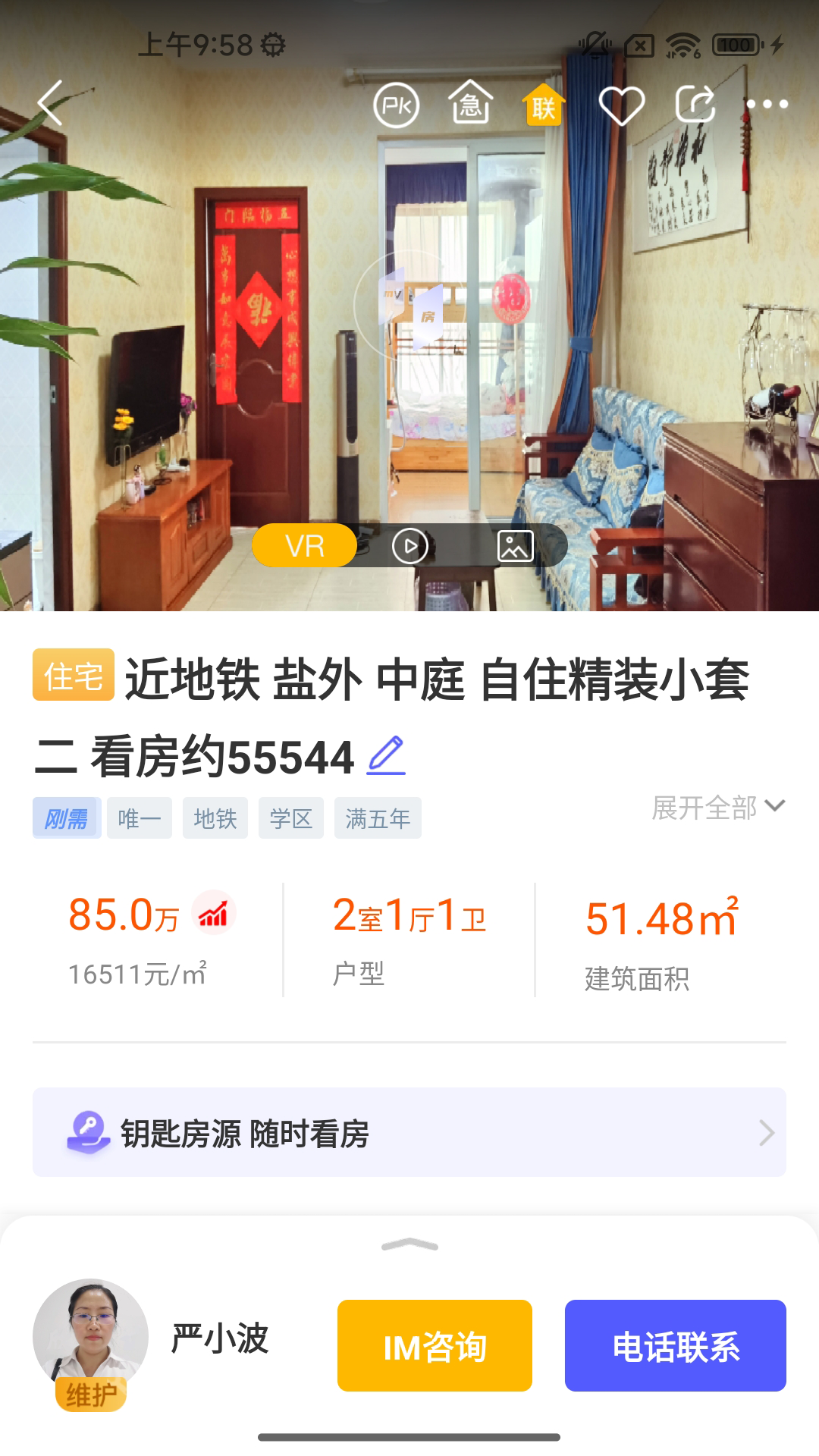Open the price trend chart icon
Viewport: 819px width, 1456px height.
(214, 914)
